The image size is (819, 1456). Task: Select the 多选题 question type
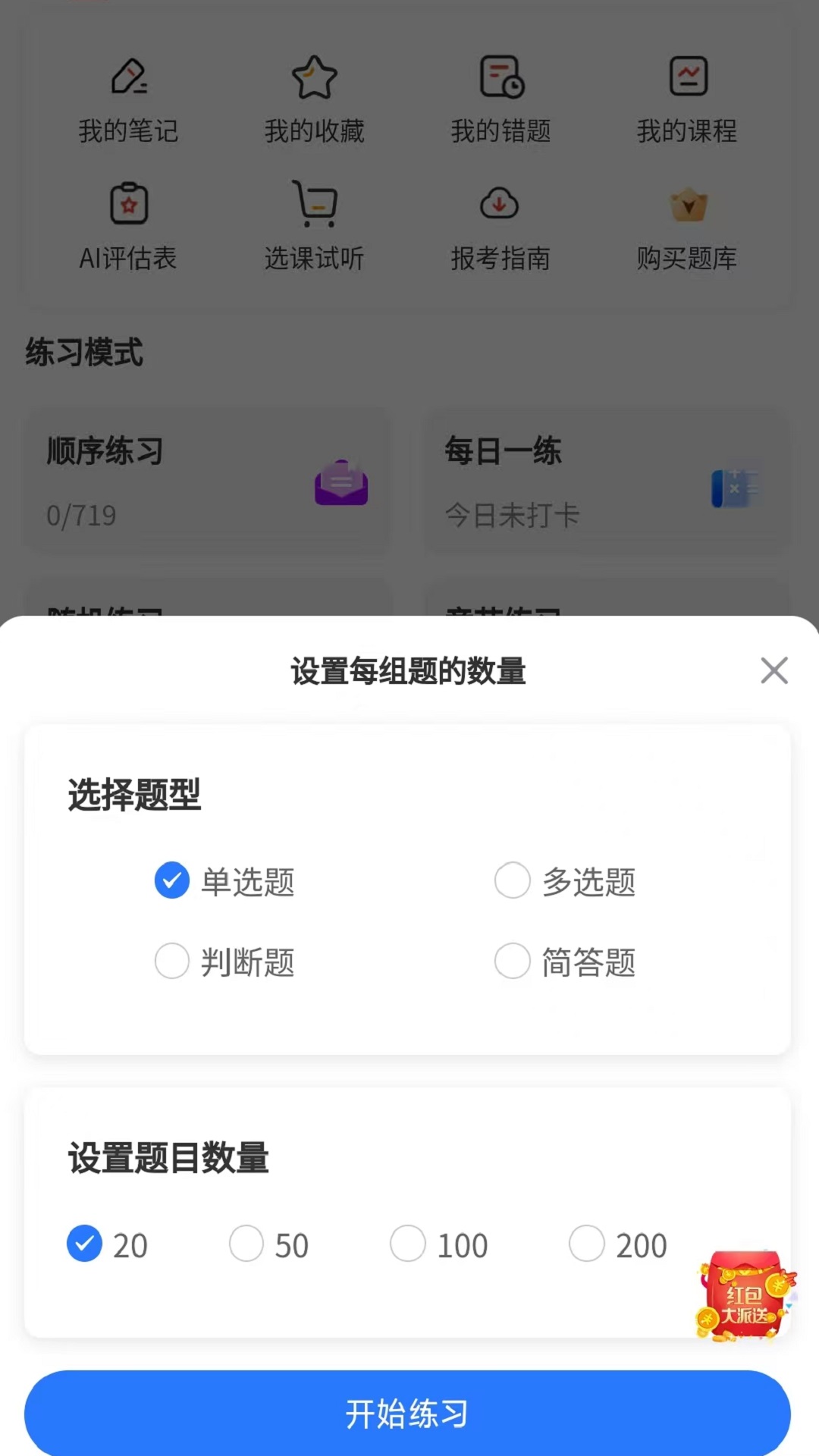(513, 881)
